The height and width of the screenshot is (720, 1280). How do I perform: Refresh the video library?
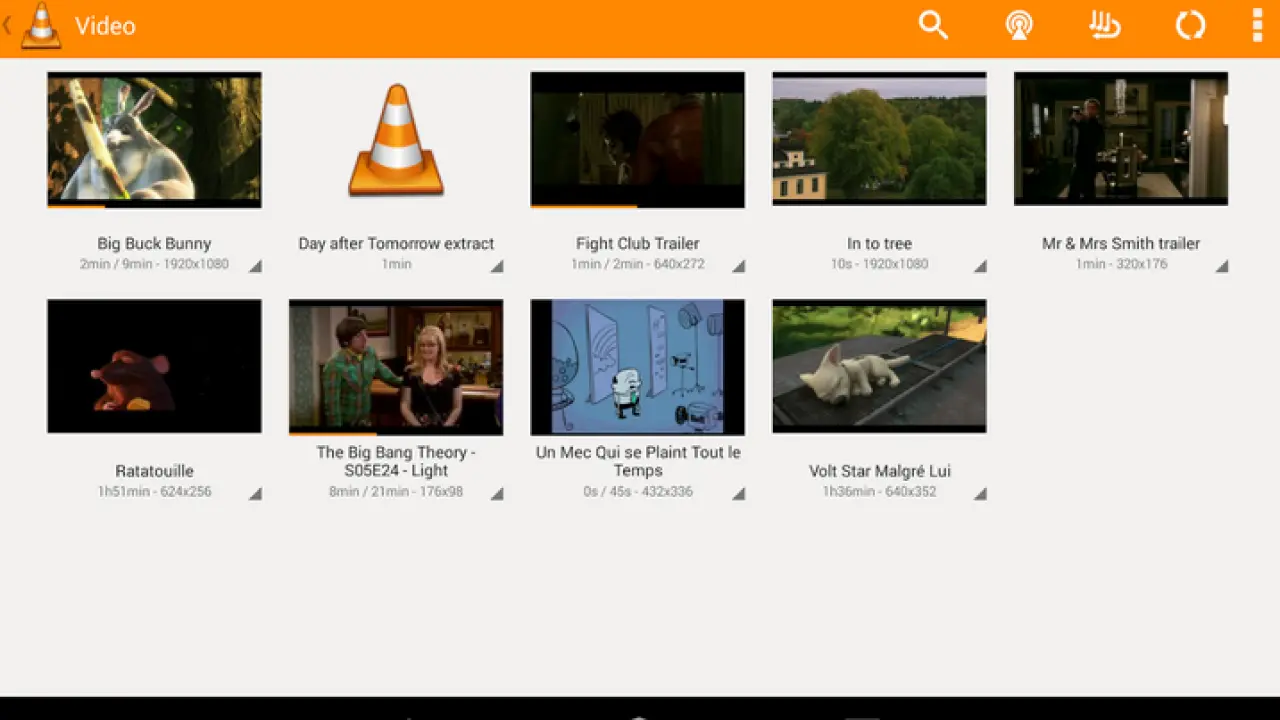tap(1190, 26)
